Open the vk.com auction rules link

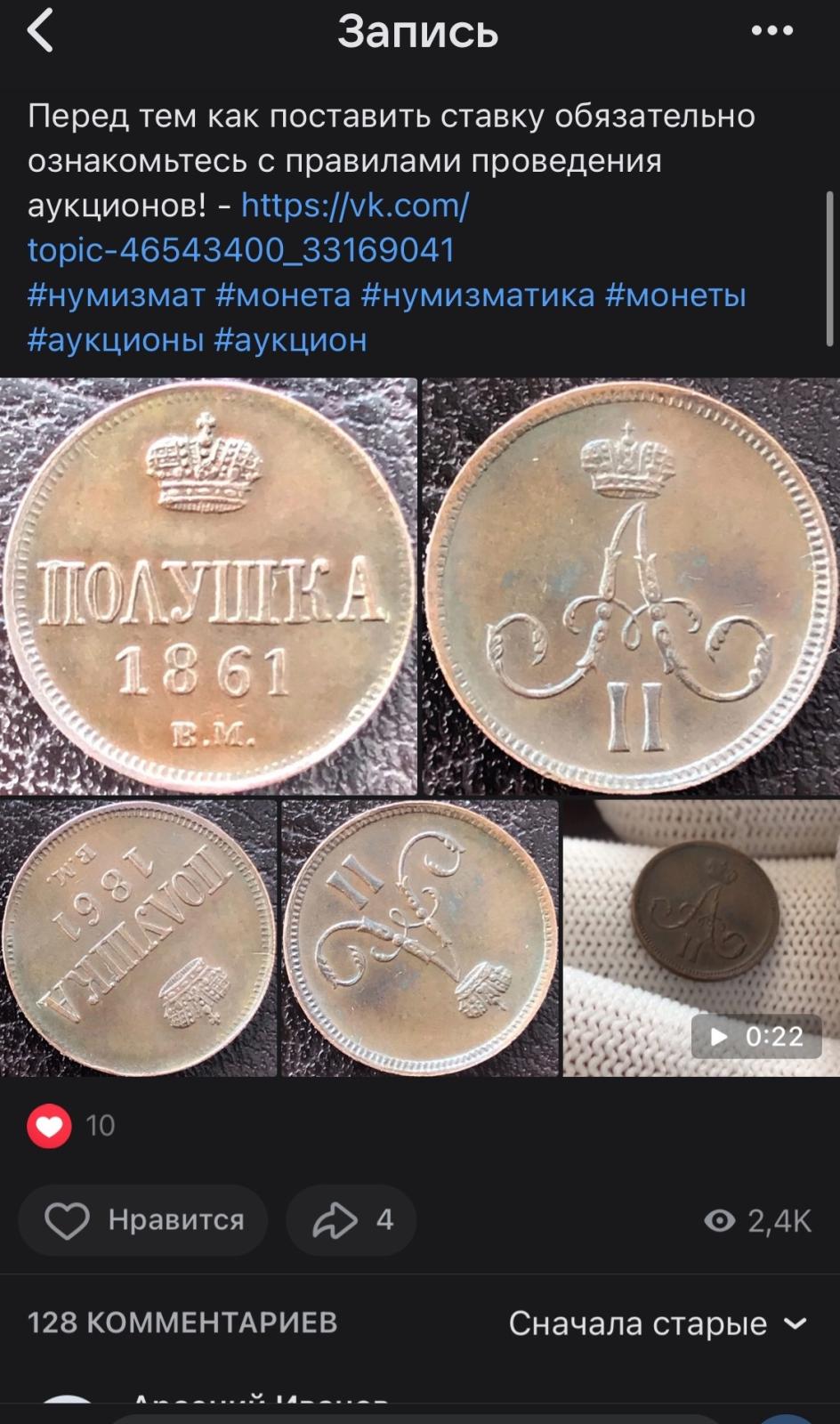tap(248, 228)
